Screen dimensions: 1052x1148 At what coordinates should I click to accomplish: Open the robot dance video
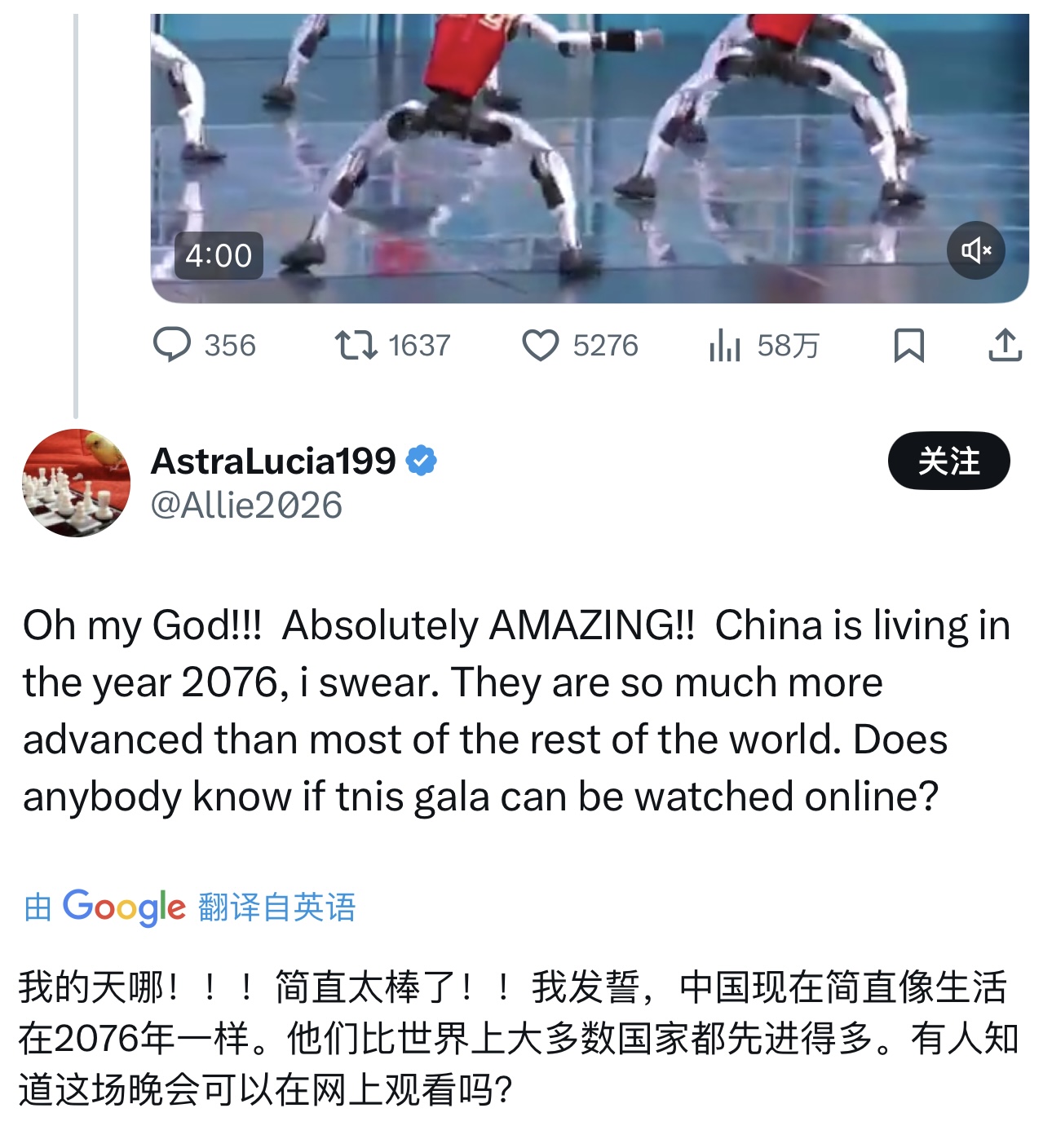[x=587, y=147]
